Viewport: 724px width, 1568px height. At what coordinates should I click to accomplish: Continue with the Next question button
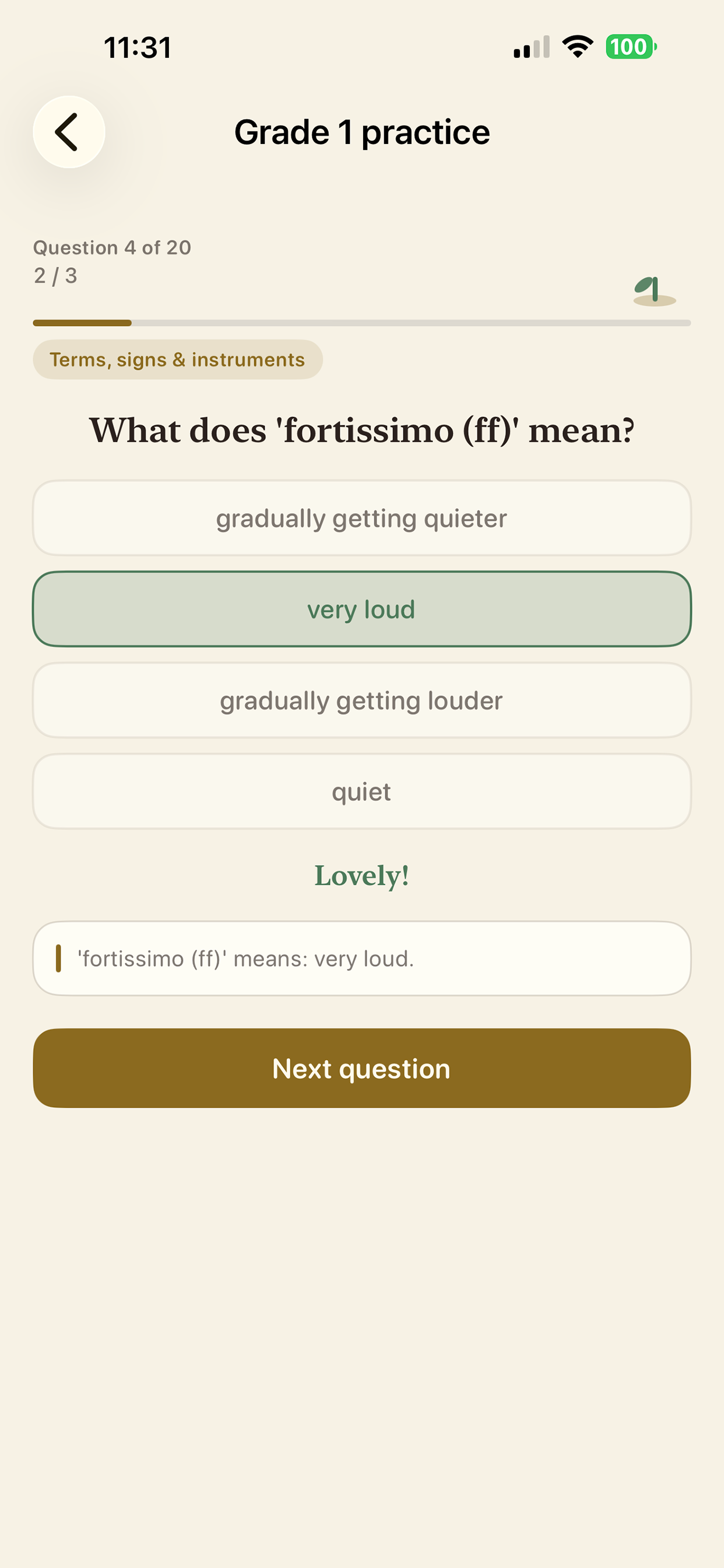pos(362,1068)
